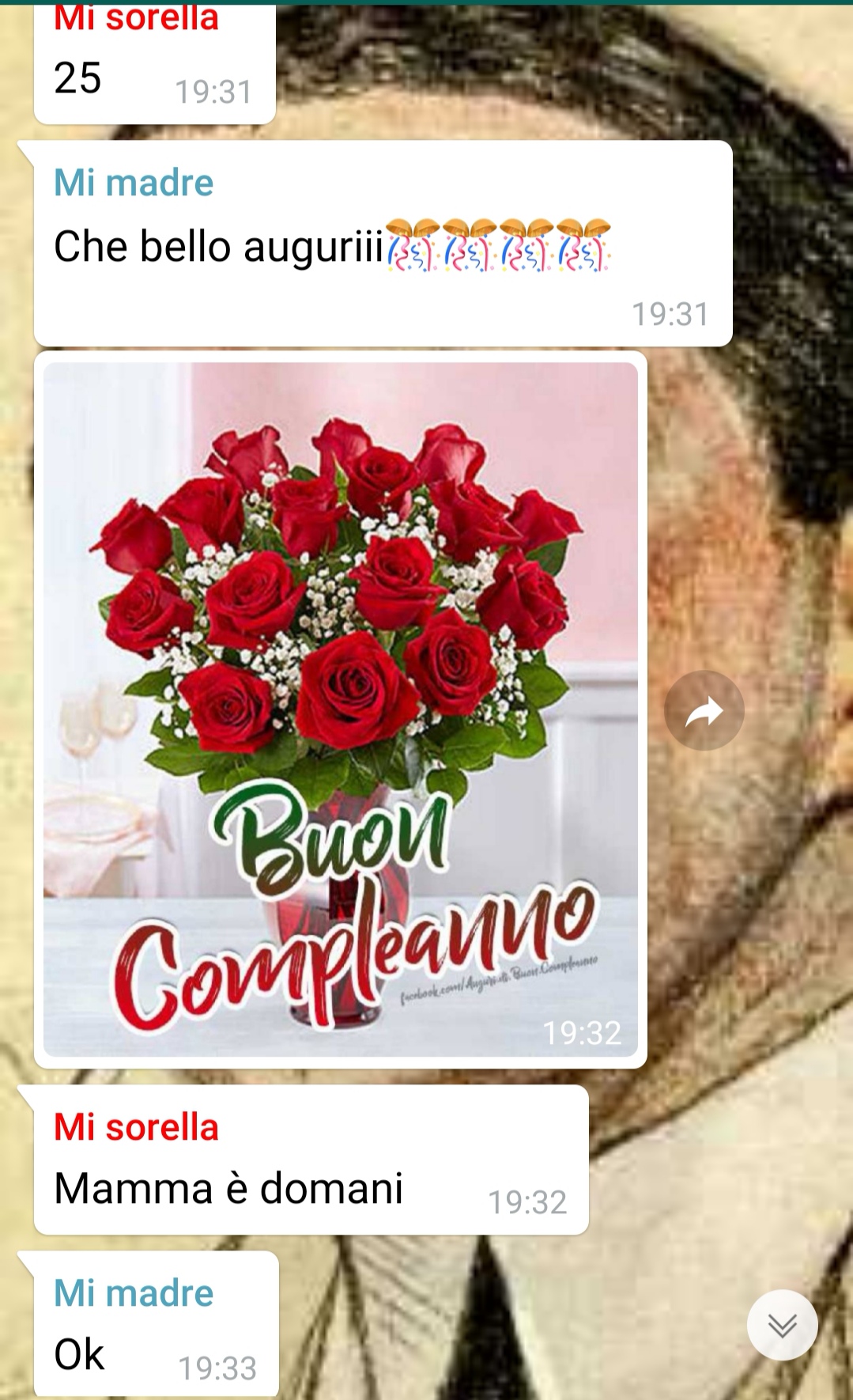The width and height of the screenshot is (853, 1400).
Task: Open the Buon Compleanno roses picture
Action: click(x=341, y=709)
